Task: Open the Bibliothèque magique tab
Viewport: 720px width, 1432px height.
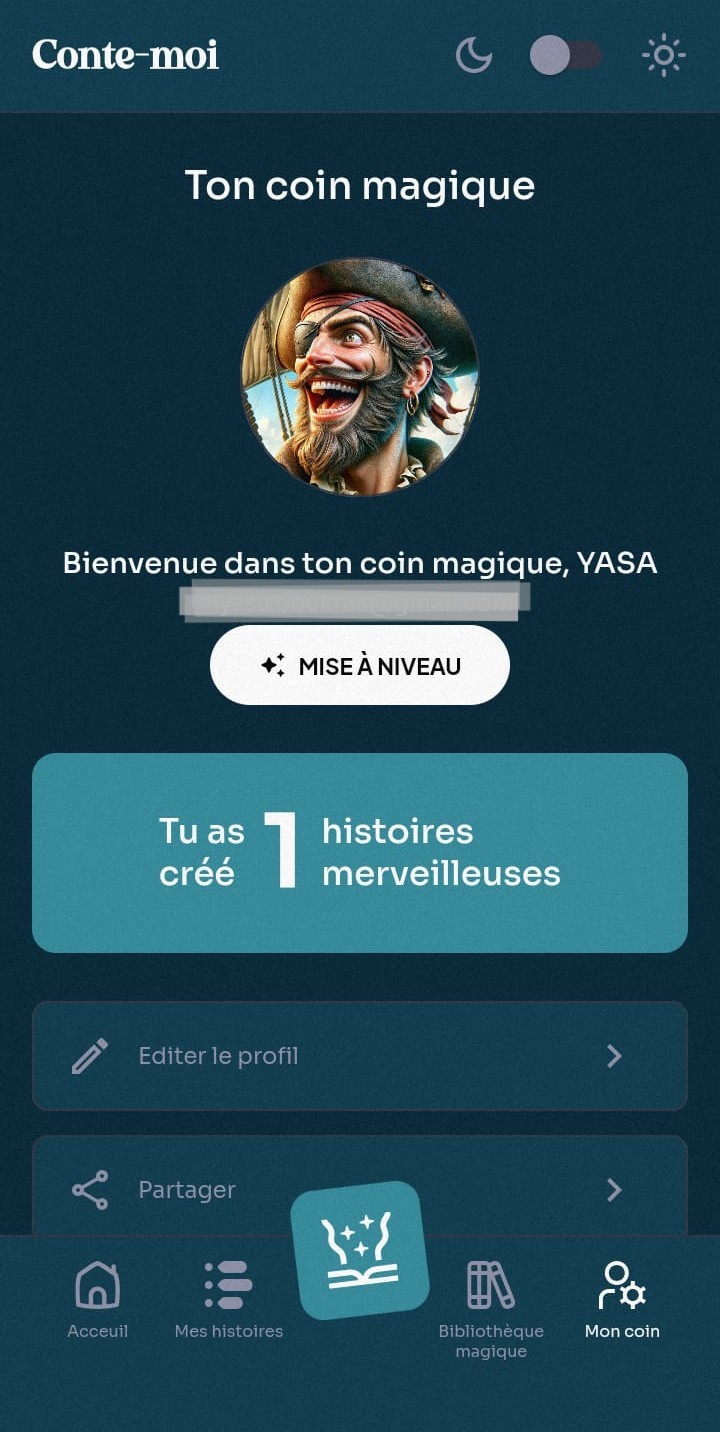Action: click(491, 1305)
